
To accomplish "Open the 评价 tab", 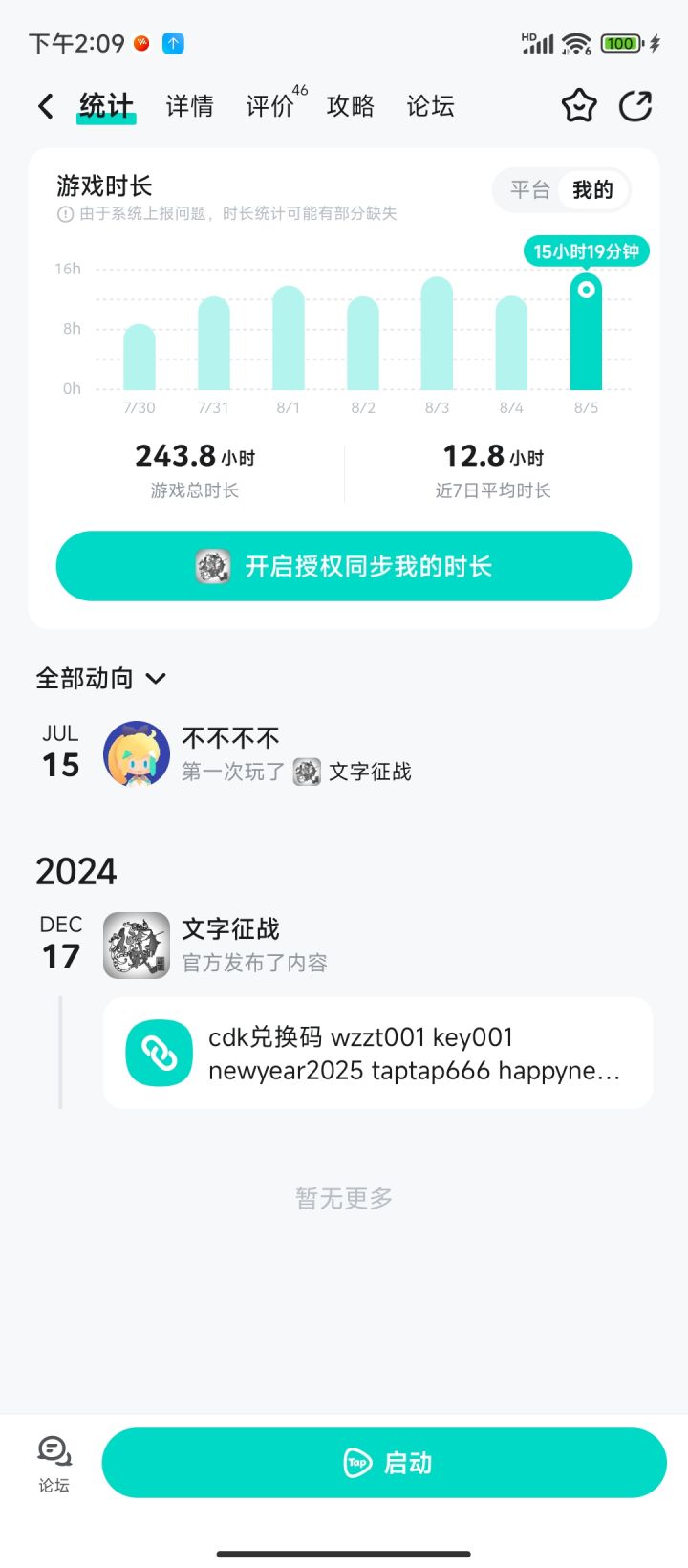I will 270,106.
